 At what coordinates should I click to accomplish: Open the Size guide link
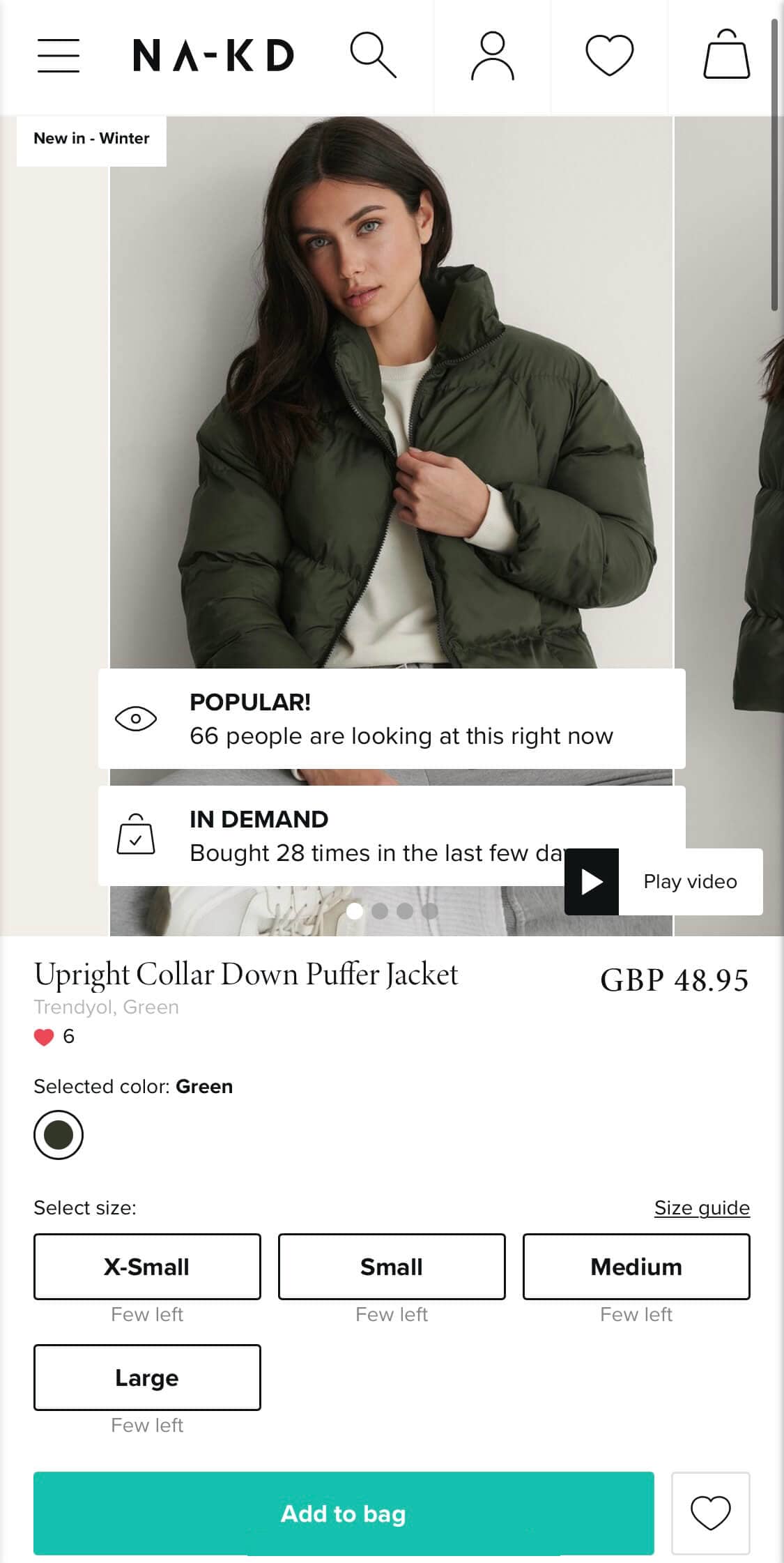coord(701,1207)
